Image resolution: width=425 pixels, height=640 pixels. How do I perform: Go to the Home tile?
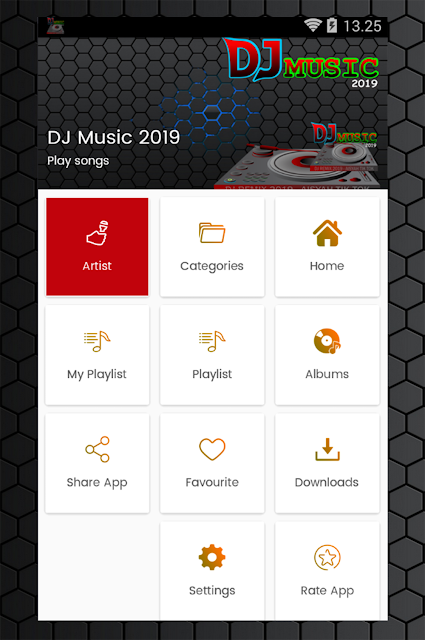[x=327, y=247]
